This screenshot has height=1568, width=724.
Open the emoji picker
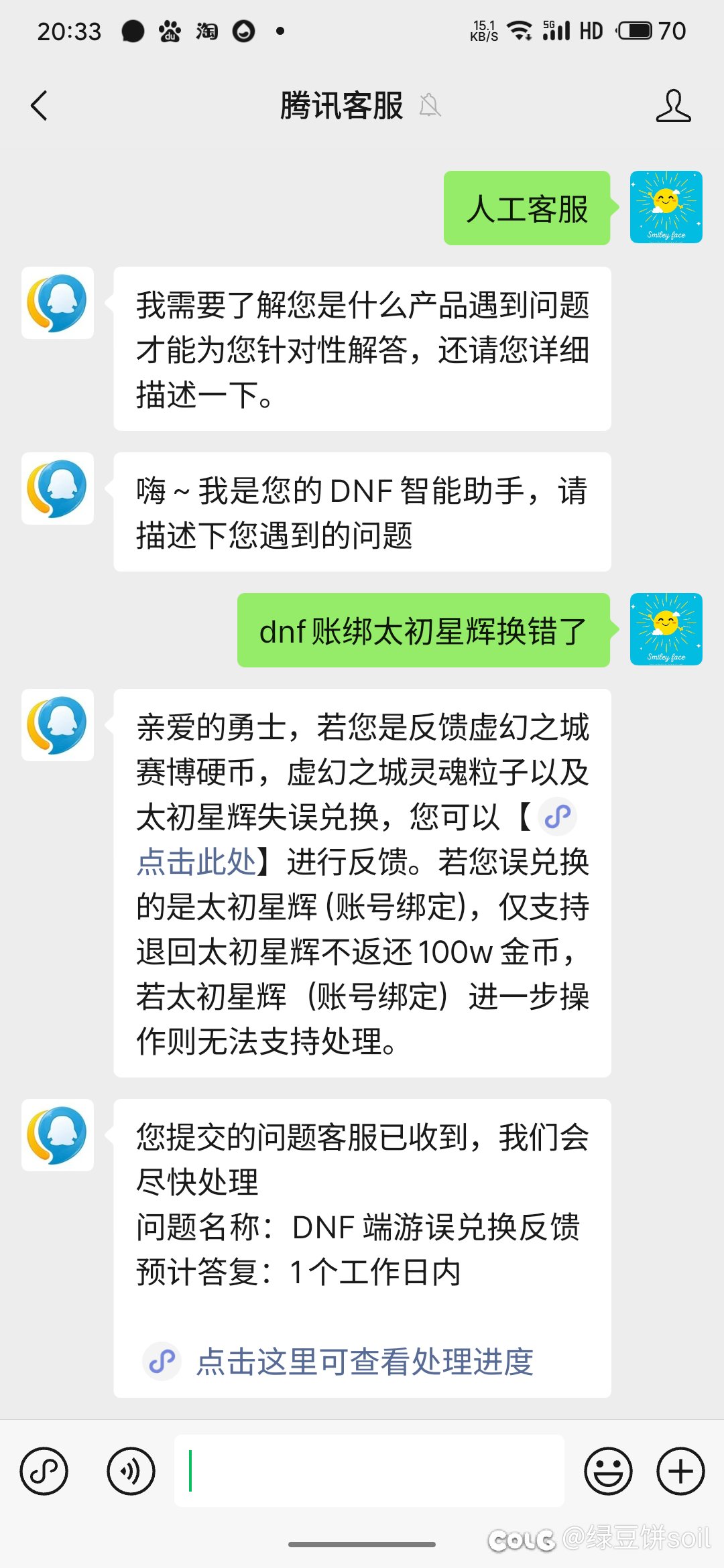click(608, 1472)
